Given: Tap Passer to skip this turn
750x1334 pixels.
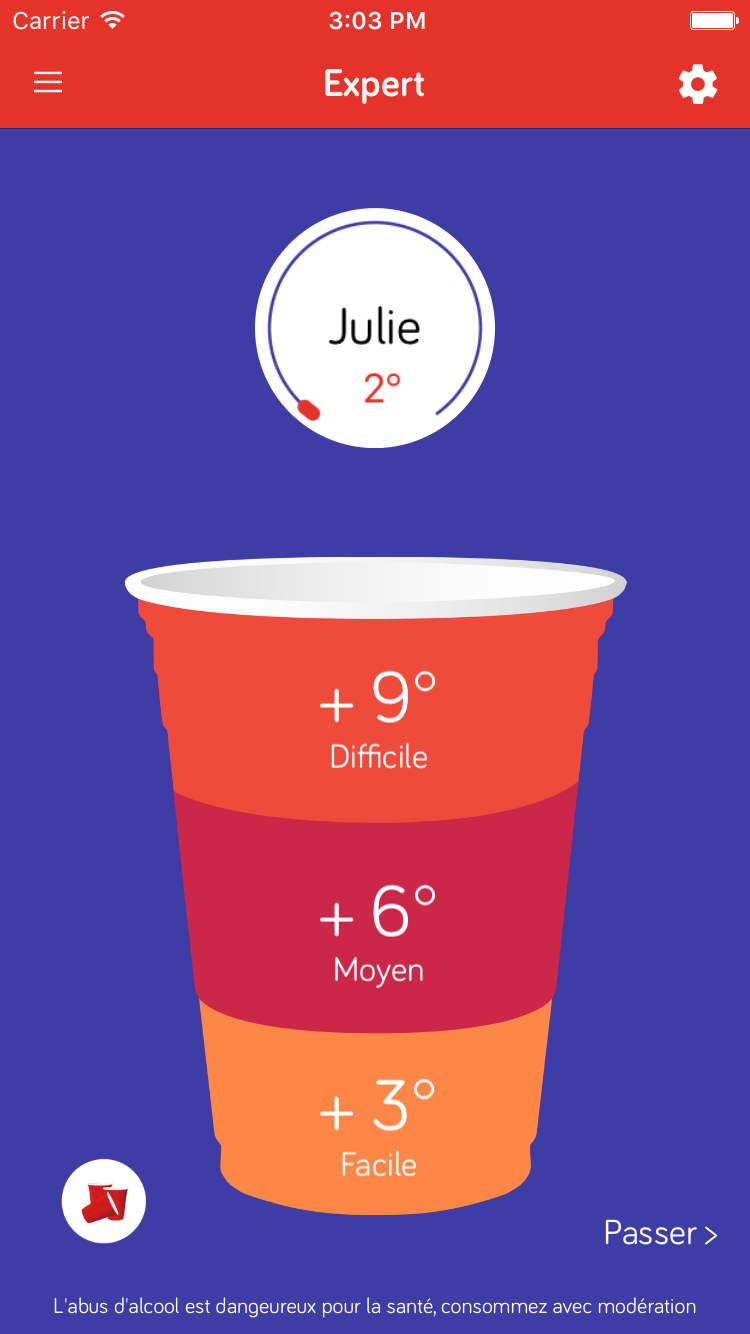Looking at the screenshot, I should (x=661, y=1233).
